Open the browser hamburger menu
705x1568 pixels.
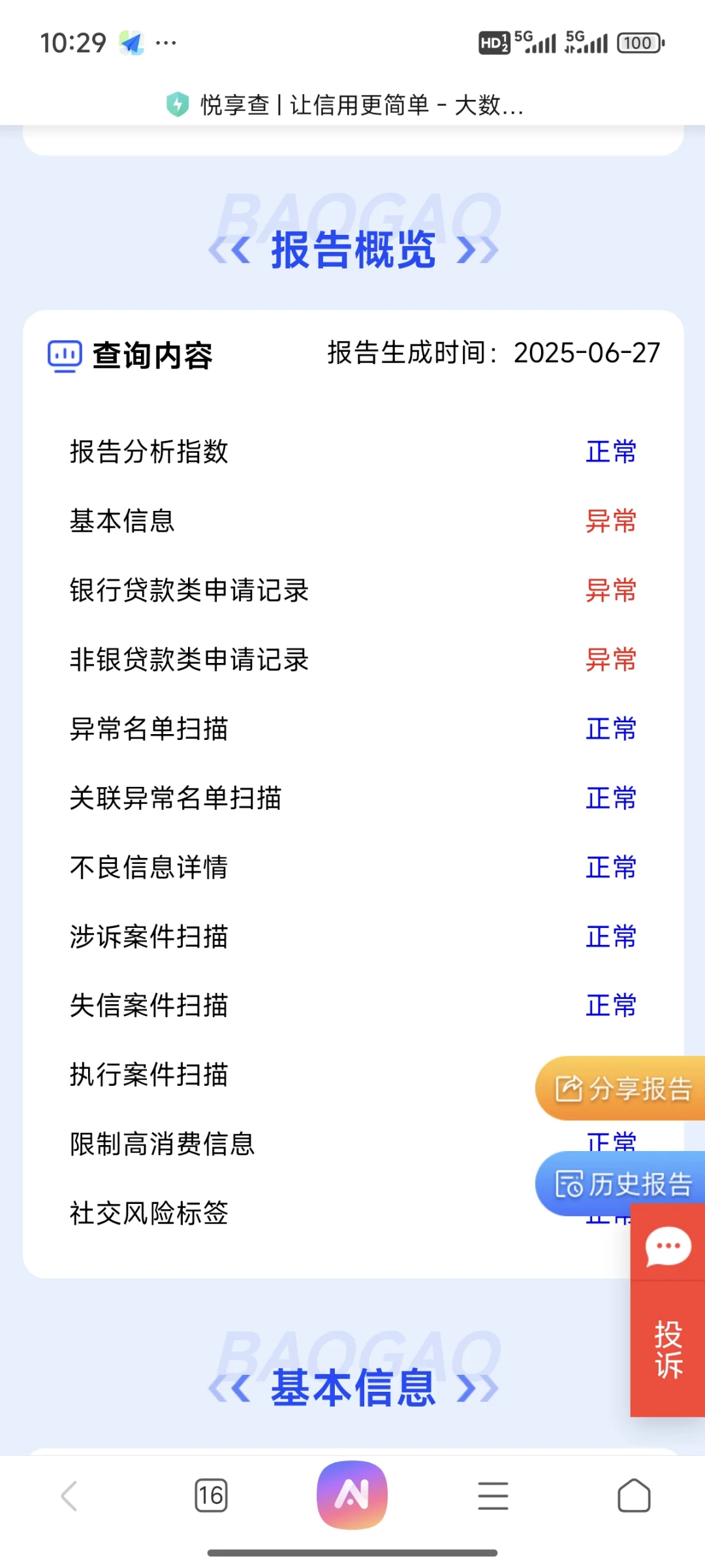493,1496
